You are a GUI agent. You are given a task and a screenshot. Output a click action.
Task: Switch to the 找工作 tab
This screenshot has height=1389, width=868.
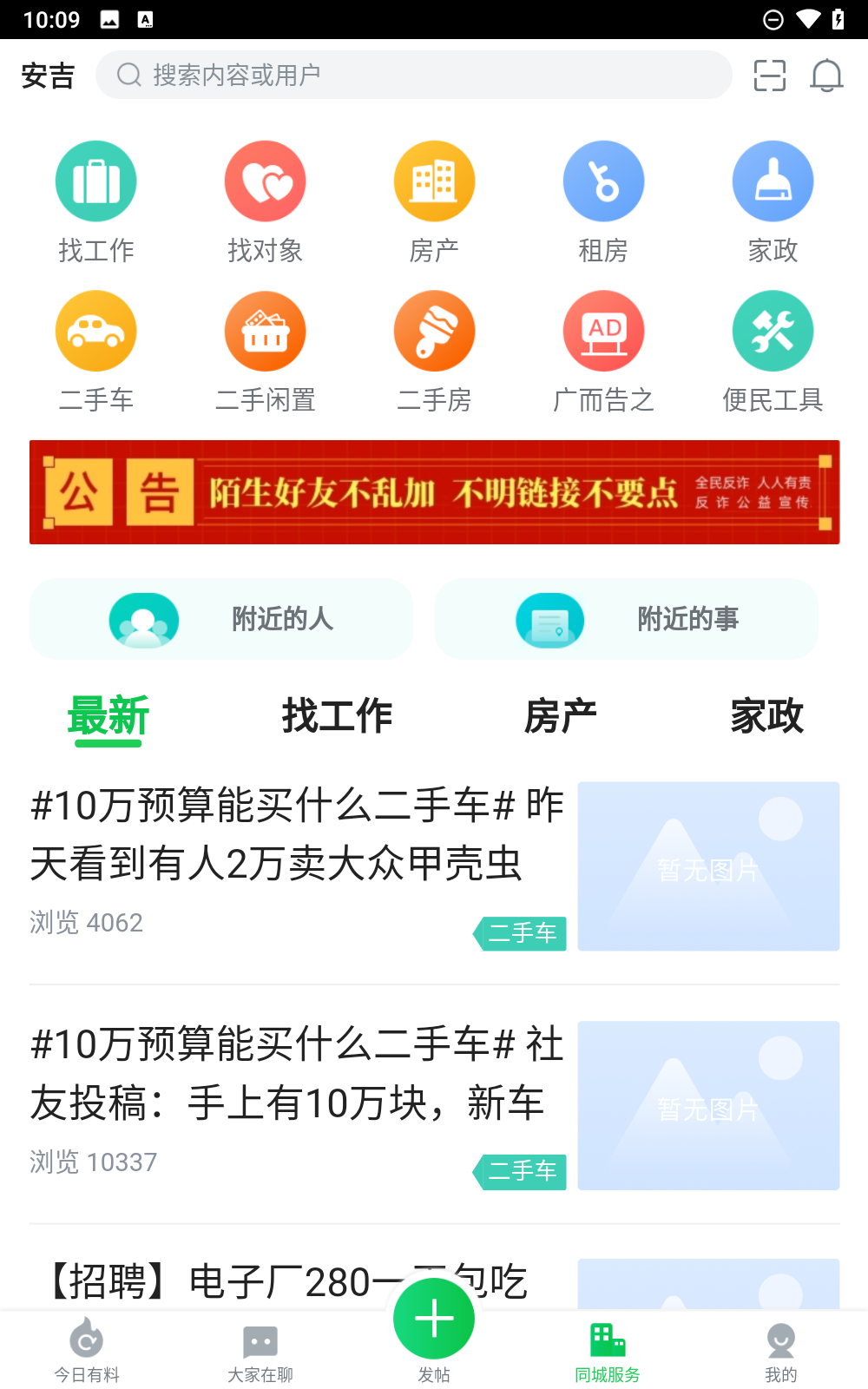(337, 715)
